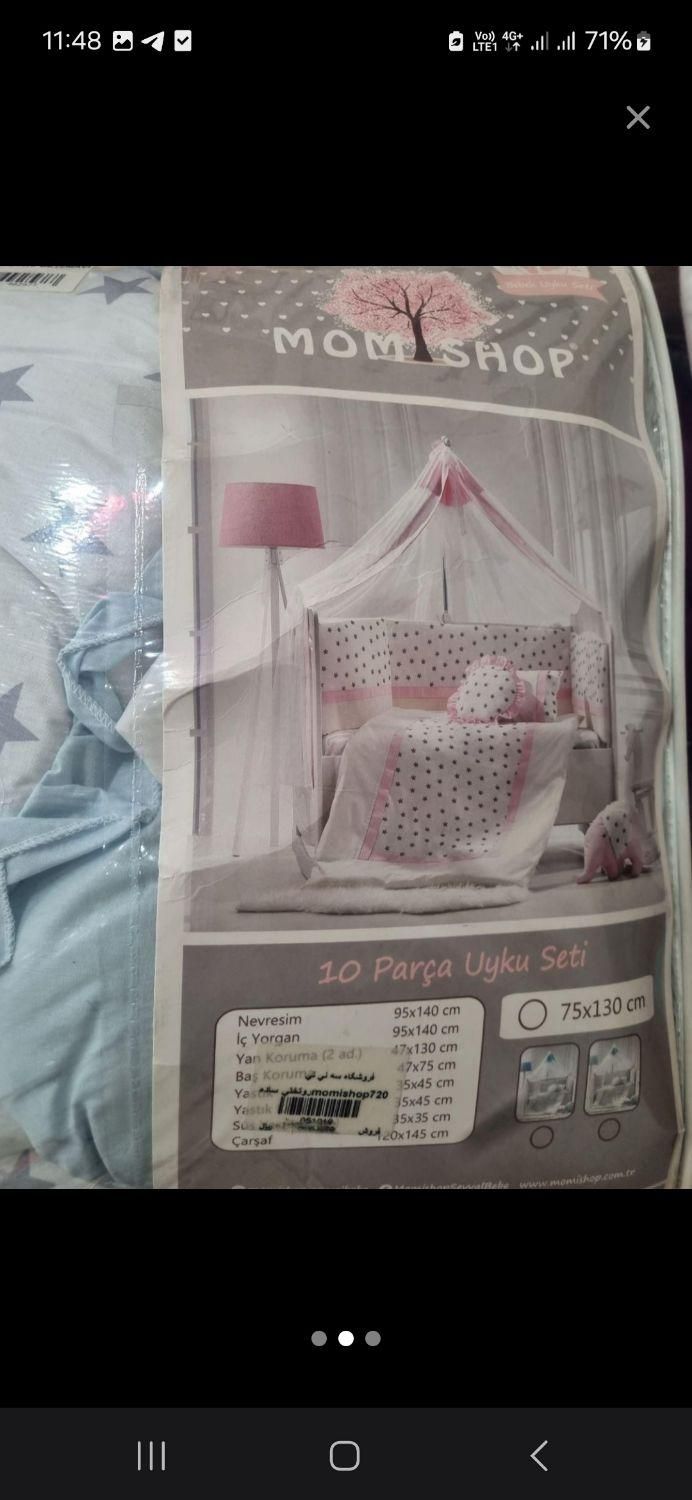Open the recent apps view
This screenshot has height=1500, width=692.
(151, 1455)
